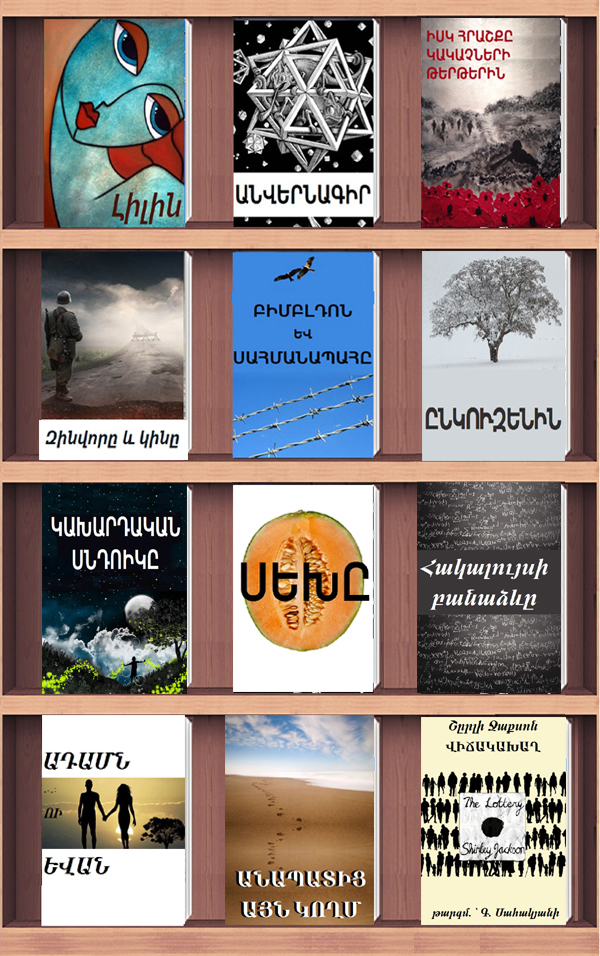Open the book ԱՆՎԵՐՆԱԳԻՐ
Screen dimensions: 600x956
304,123
